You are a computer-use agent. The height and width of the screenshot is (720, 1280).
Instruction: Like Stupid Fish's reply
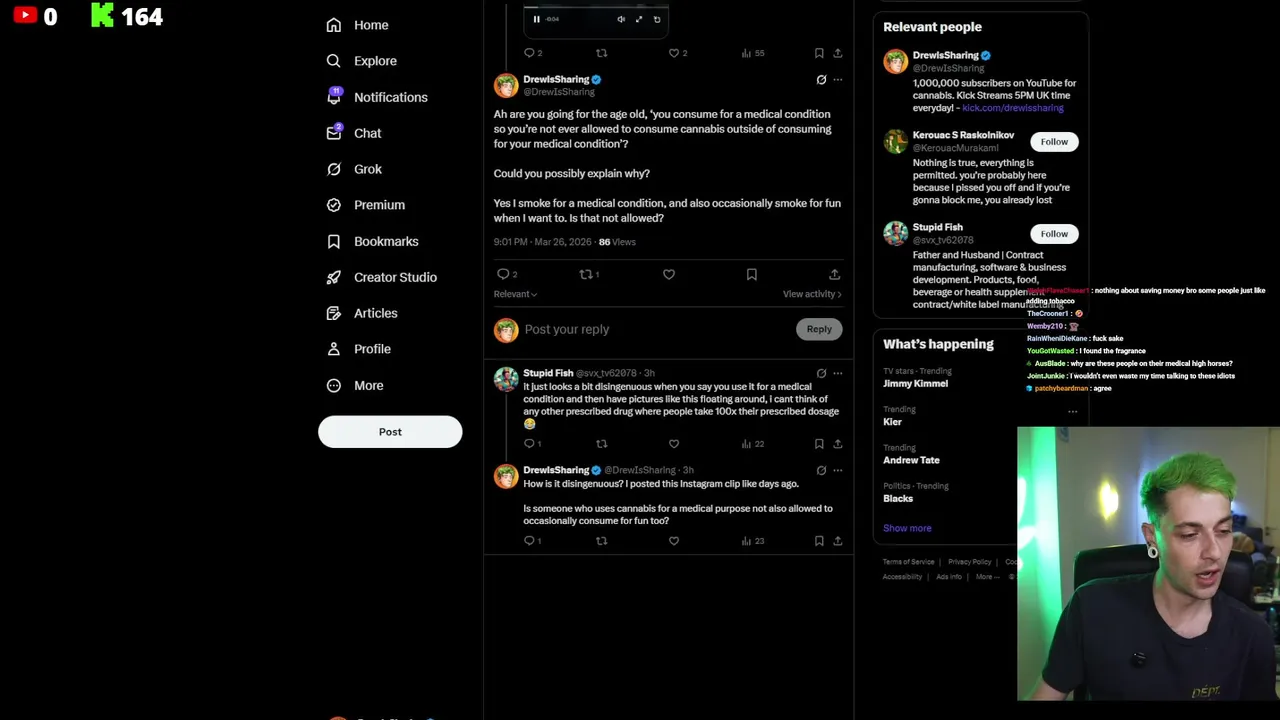click(674, 444)
